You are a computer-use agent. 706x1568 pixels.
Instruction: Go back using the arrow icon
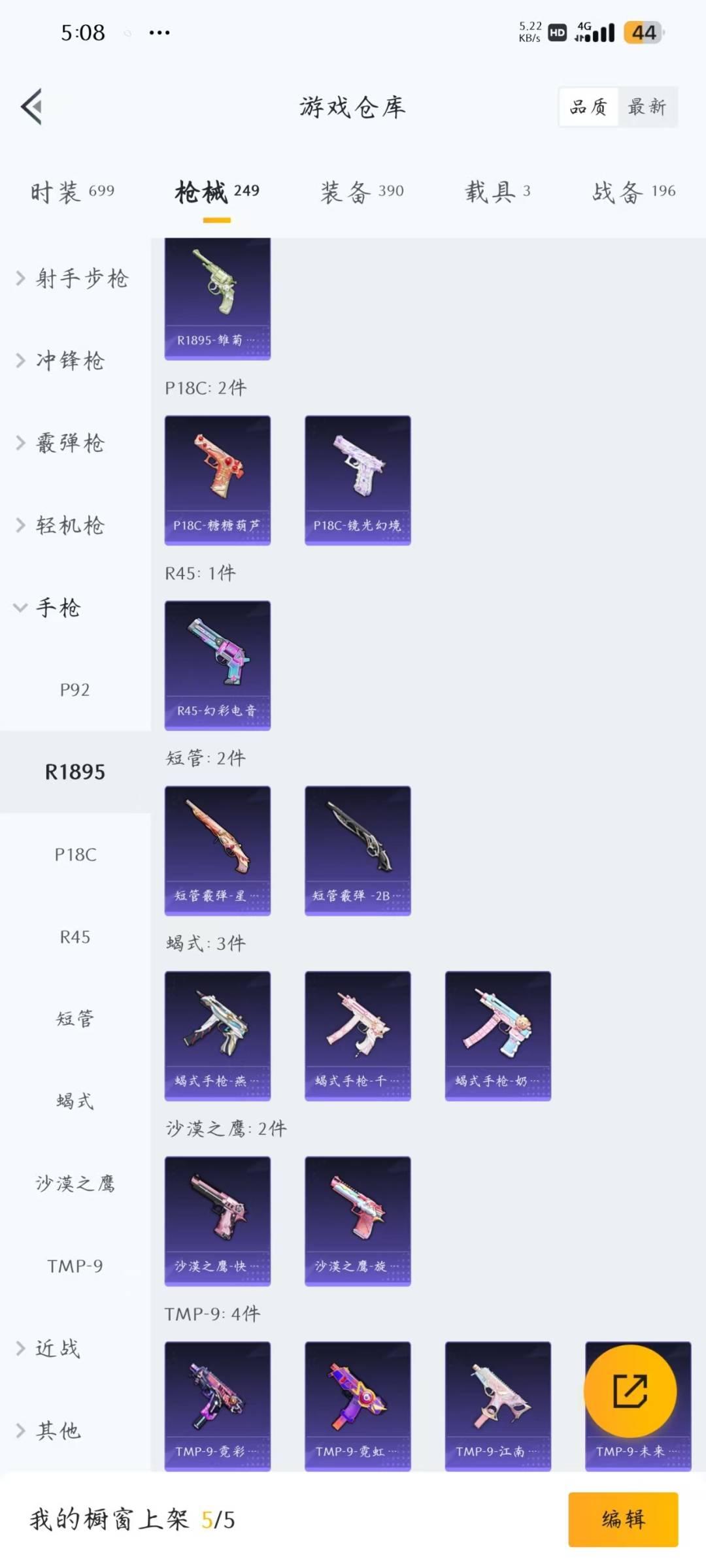[x=31, y=106]
